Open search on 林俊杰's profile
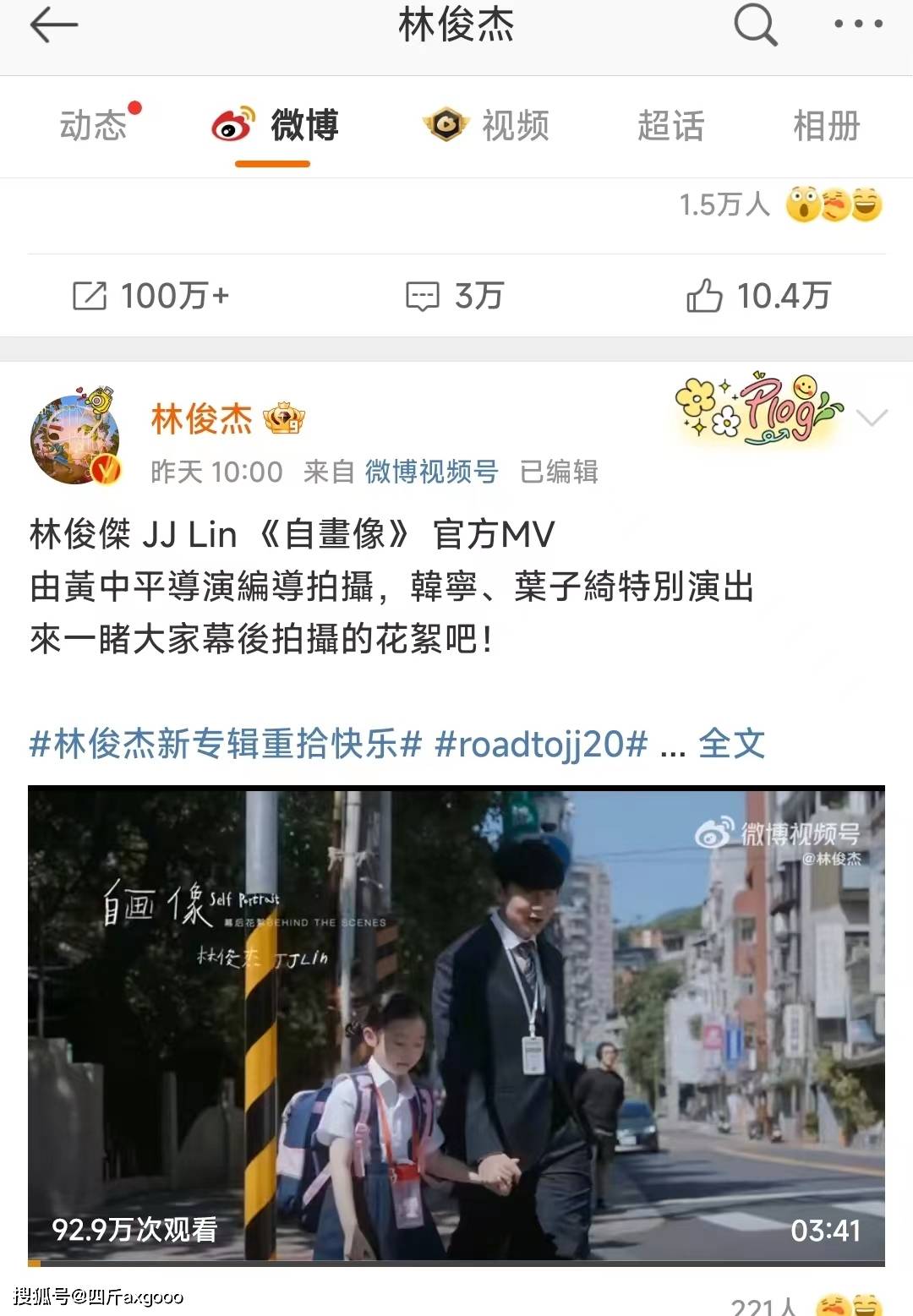Viewport: 913px width, 1316px height. click(755, 25)
